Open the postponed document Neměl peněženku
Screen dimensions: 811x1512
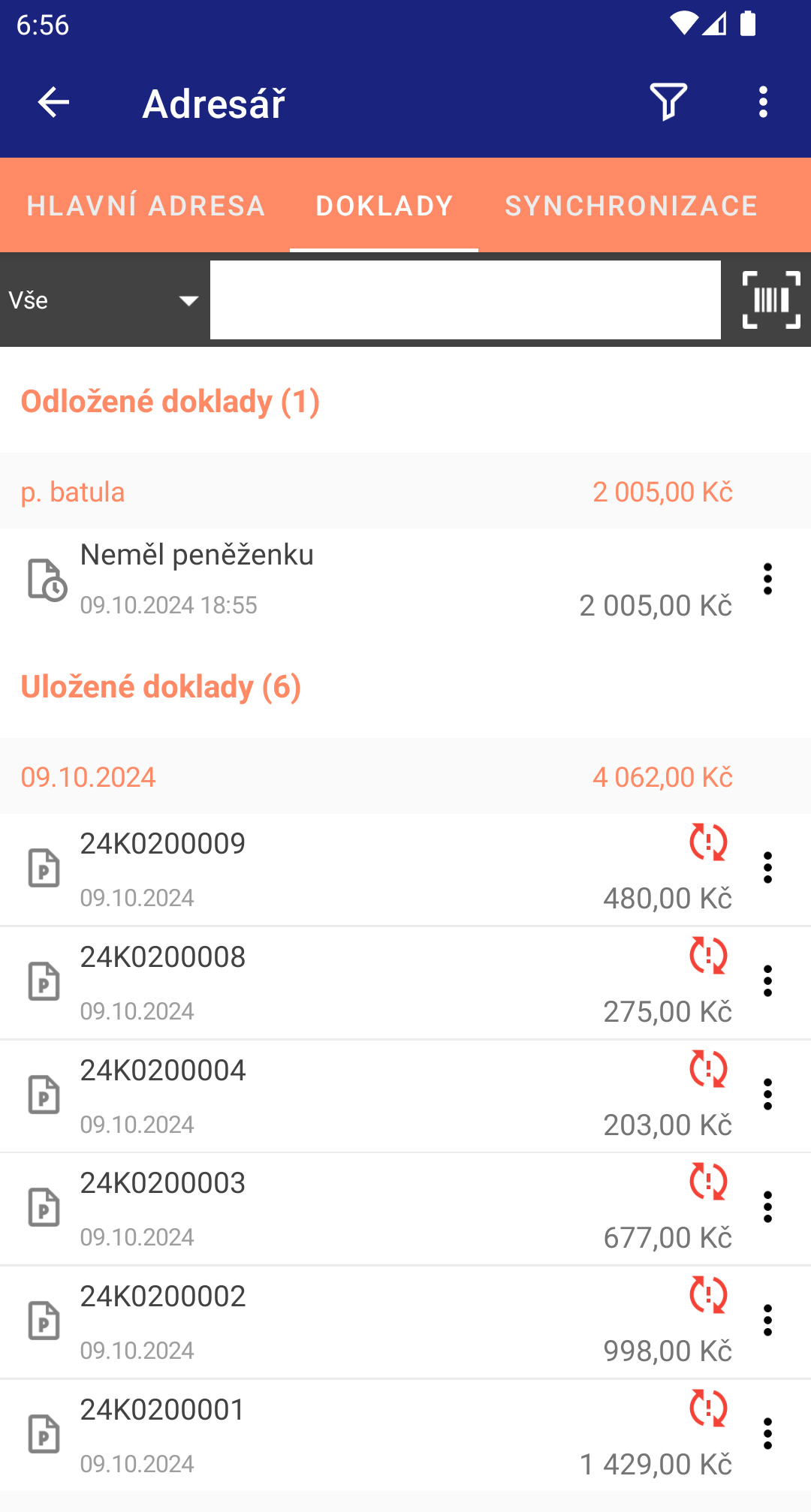pos(375,580)
